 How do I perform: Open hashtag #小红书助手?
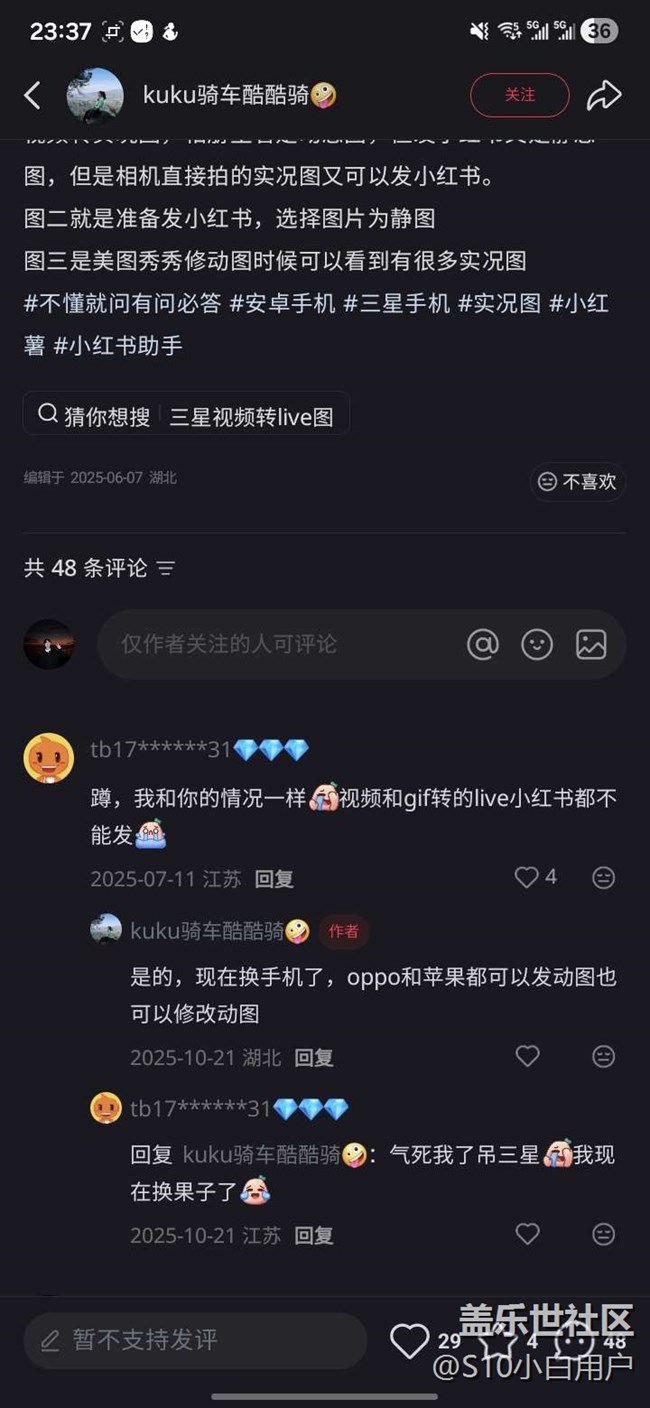pos(118,346)
